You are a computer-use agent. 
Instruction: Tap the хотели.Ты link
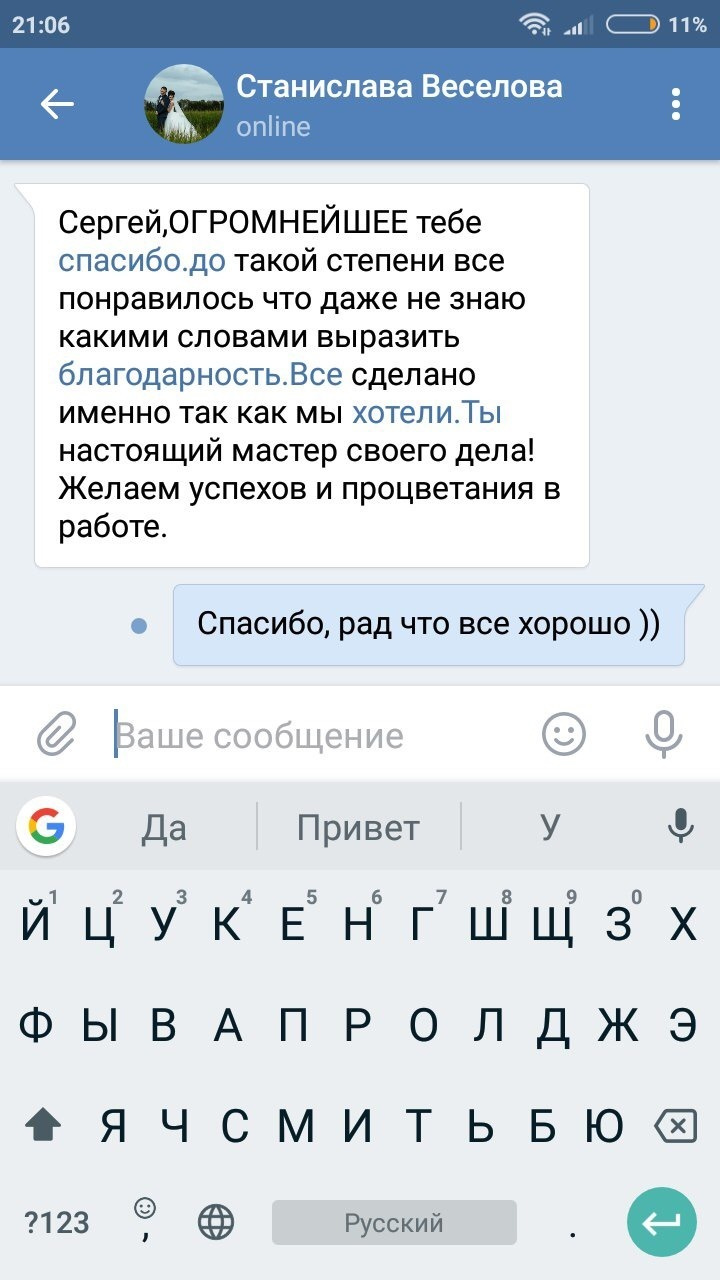pos(426,413)
